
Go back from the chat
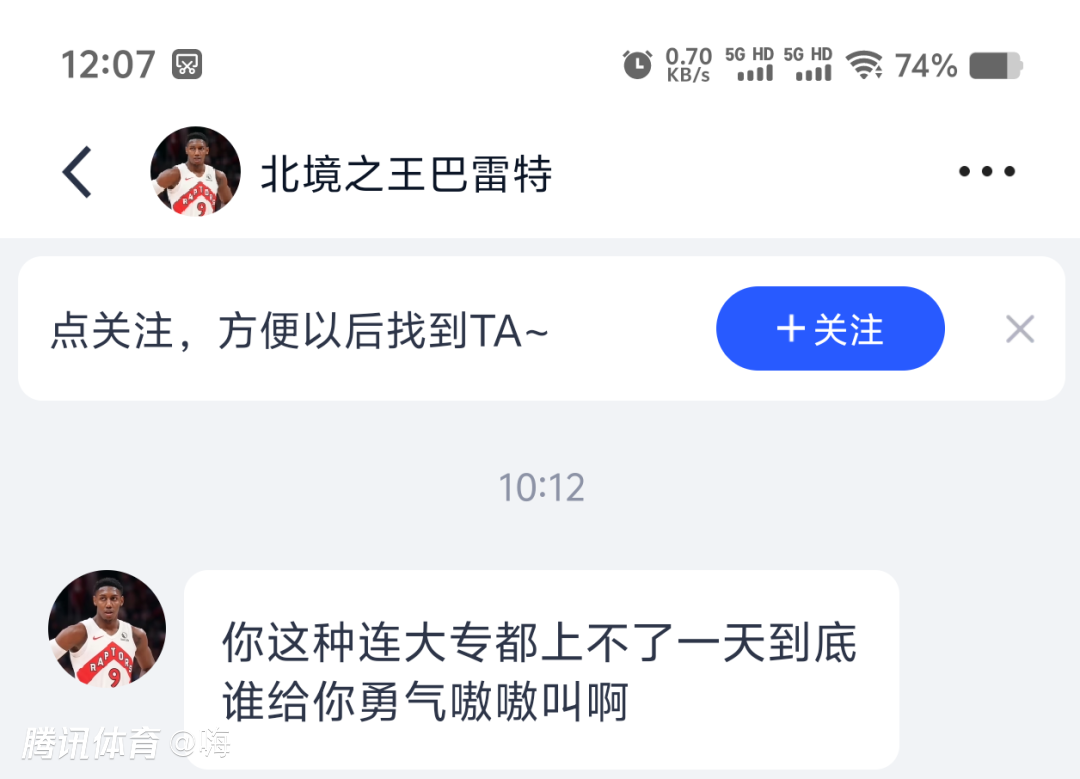(78, 172)
